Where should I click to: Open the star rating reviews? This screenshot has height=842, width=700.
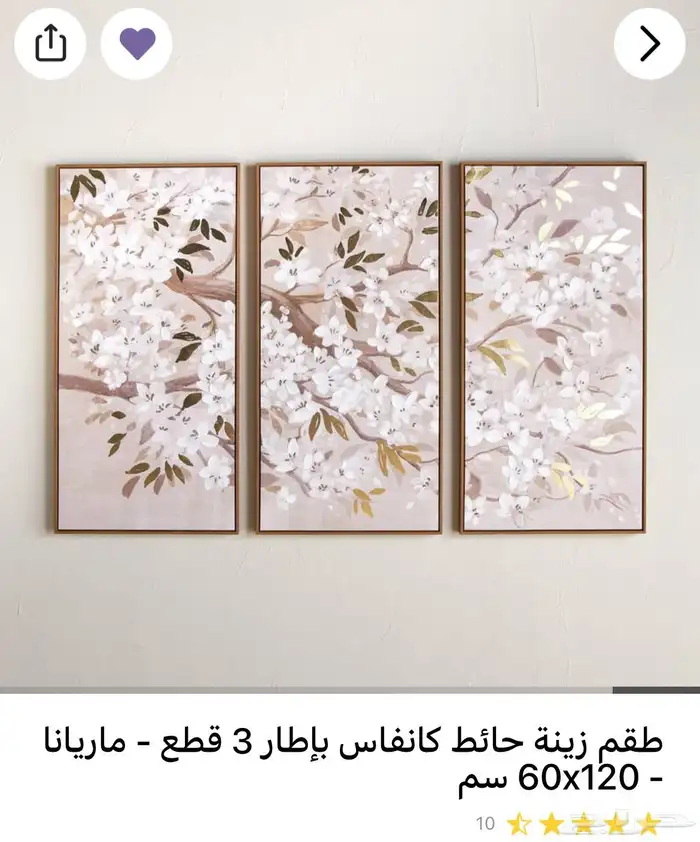tap(583, 824)
